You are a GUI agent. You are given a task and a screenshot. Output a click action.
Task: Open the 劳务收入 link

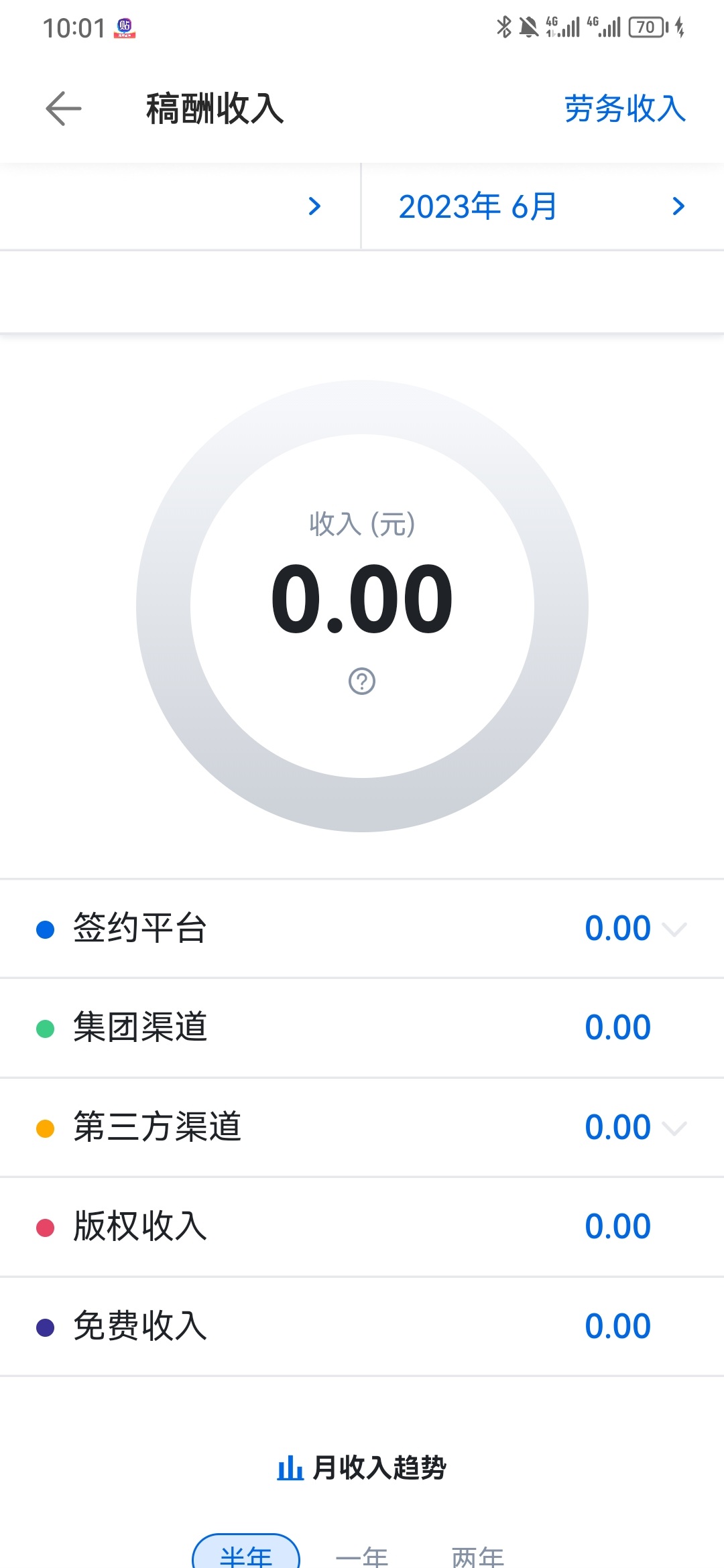click(x=625, y=109)
